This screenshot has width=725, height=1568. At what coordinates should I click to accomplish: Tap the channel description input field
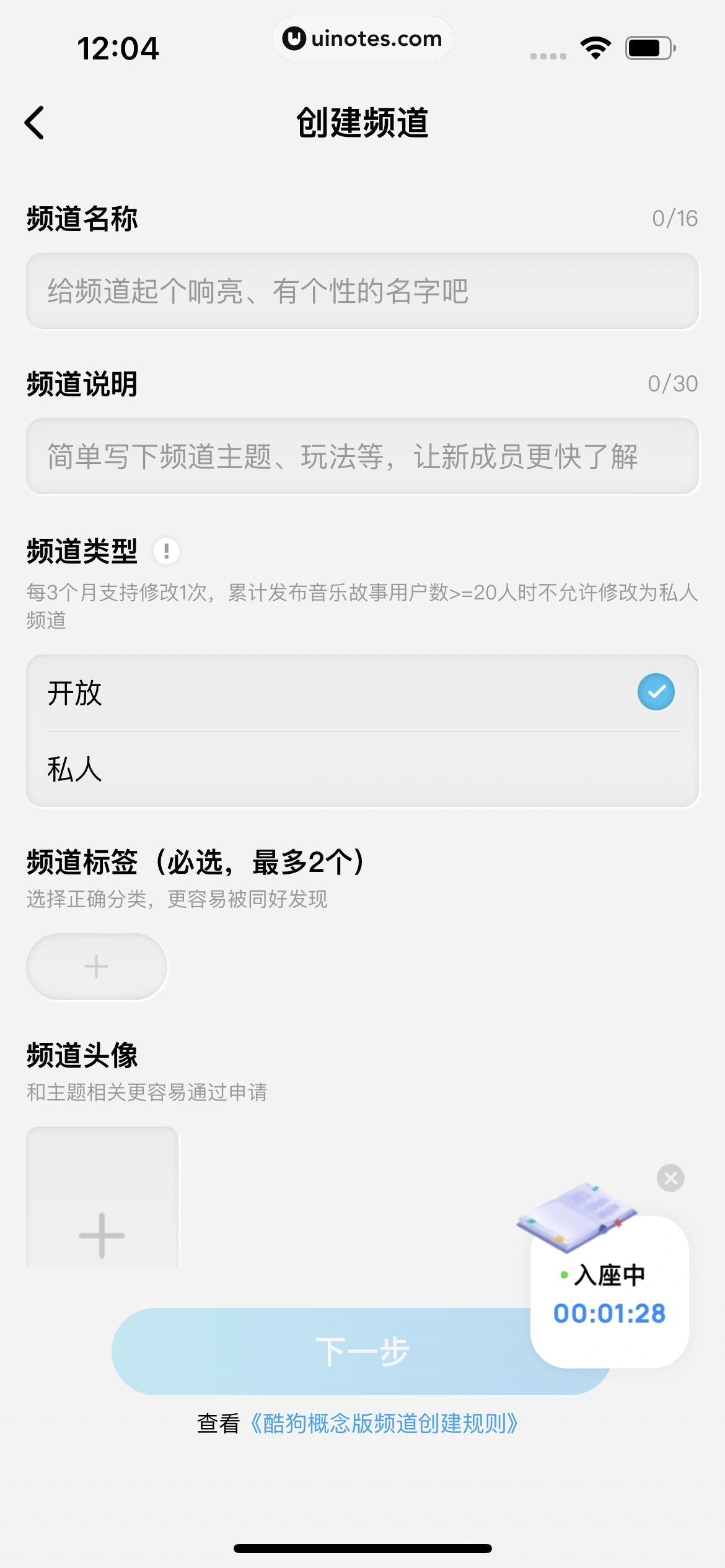[362, 458]
